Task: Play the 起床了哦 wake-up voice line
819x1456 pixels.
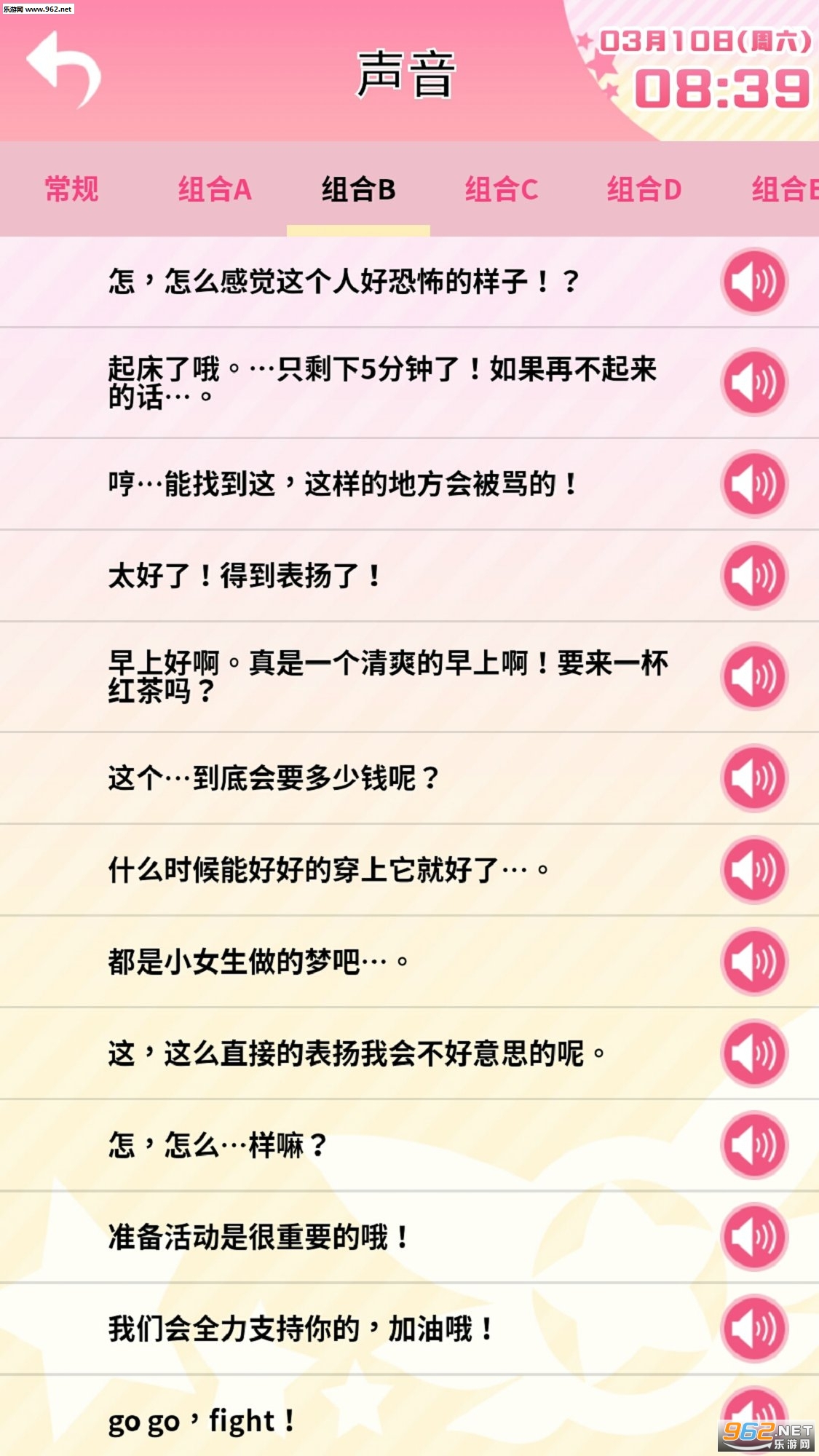Action: (x=754, y=382)
